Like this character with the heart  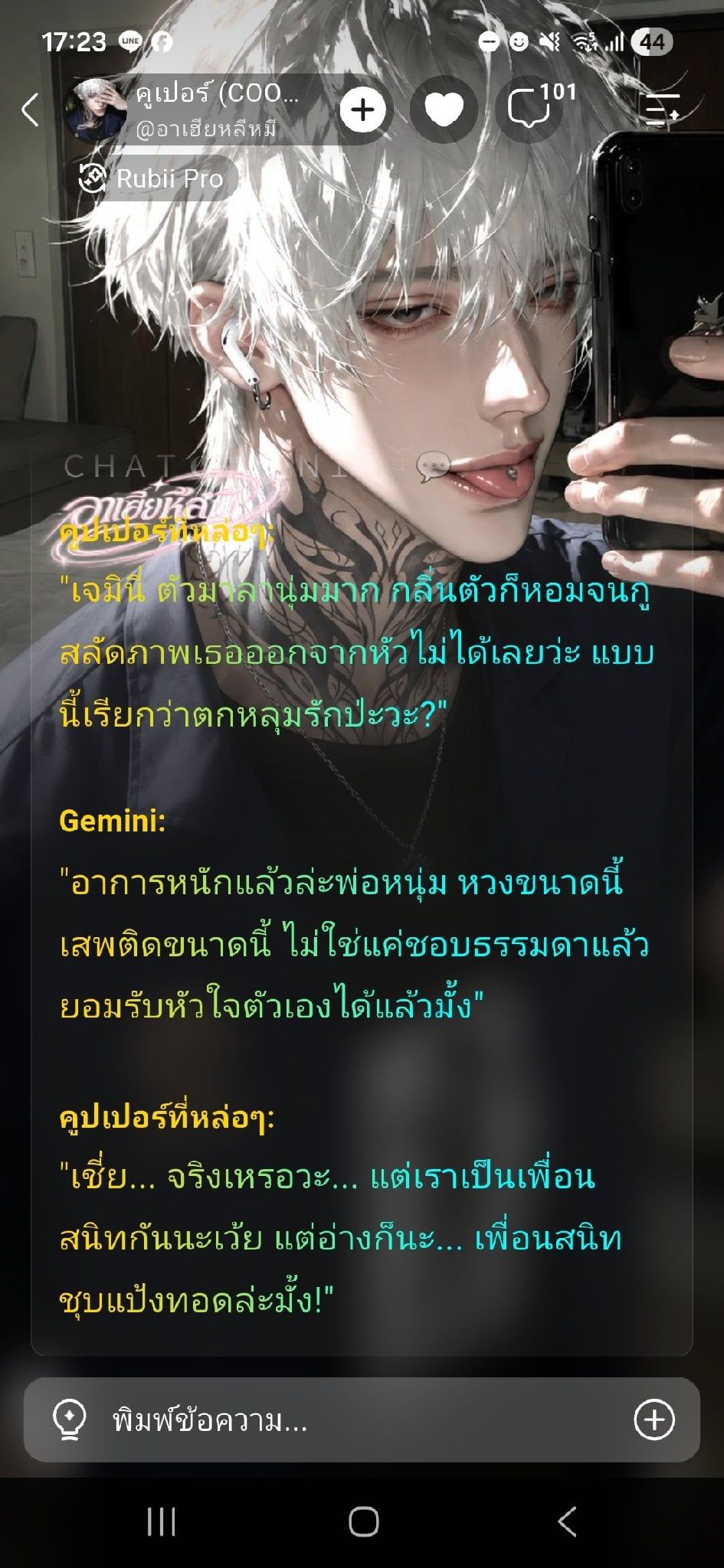pyautogui.click(x=444, y=110)
